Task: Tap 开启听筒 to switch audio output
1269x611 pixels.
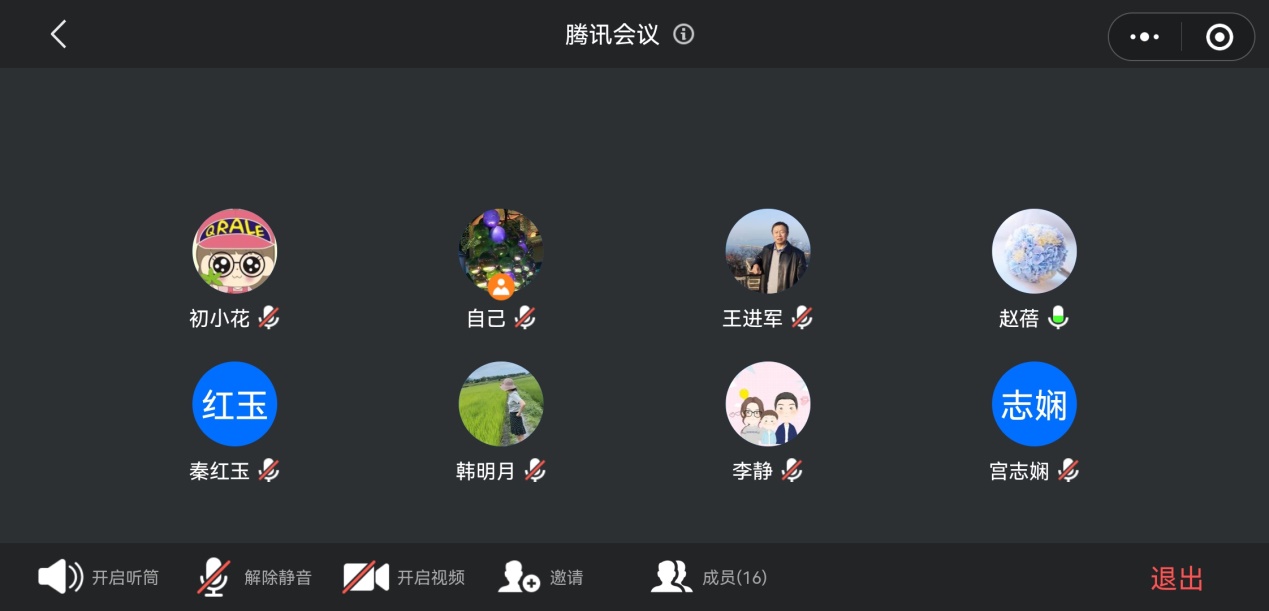Action: click(98, 577)
